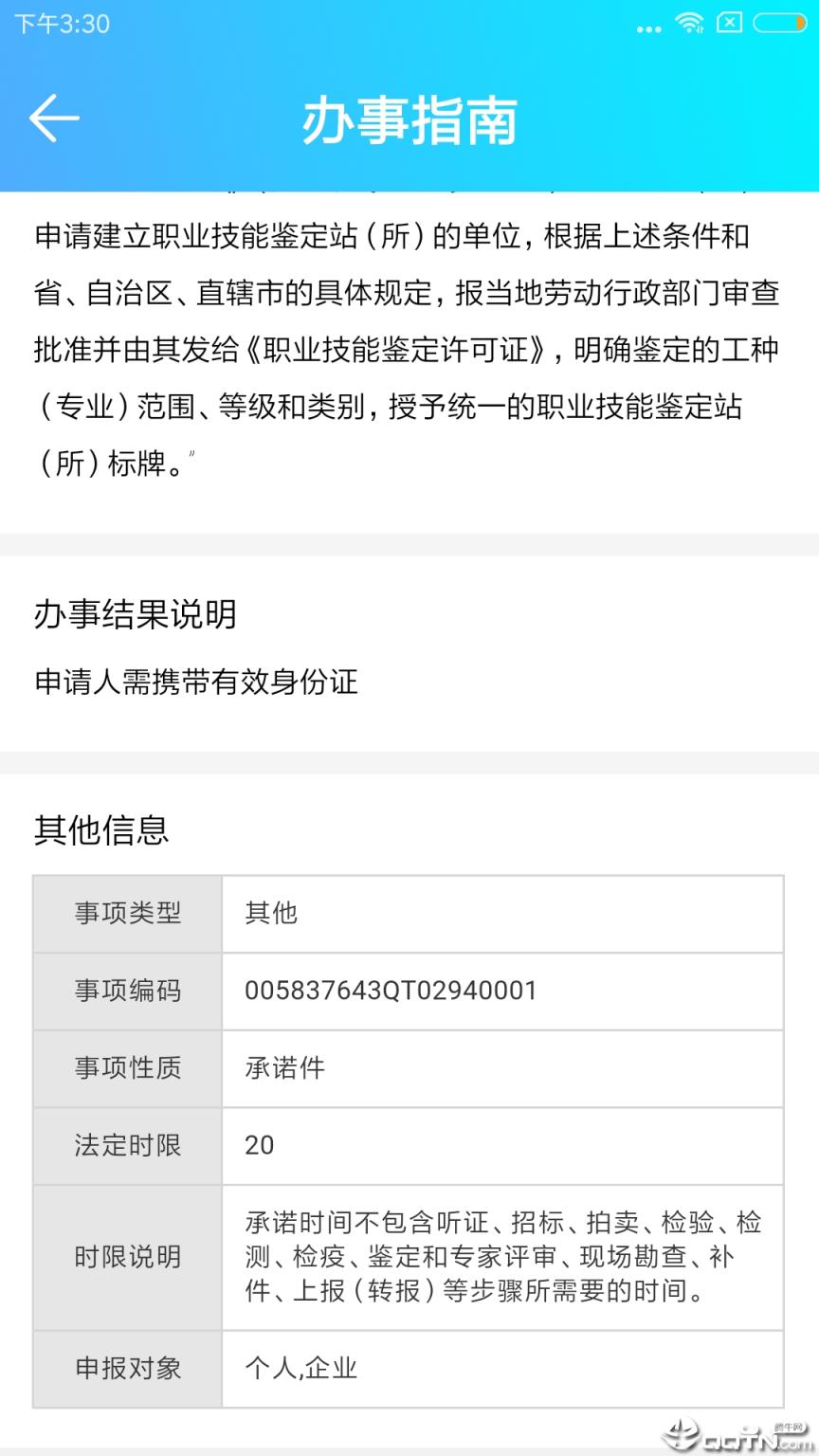
Task: Tap the missing SIM card icon
Action: pos(730,25)
